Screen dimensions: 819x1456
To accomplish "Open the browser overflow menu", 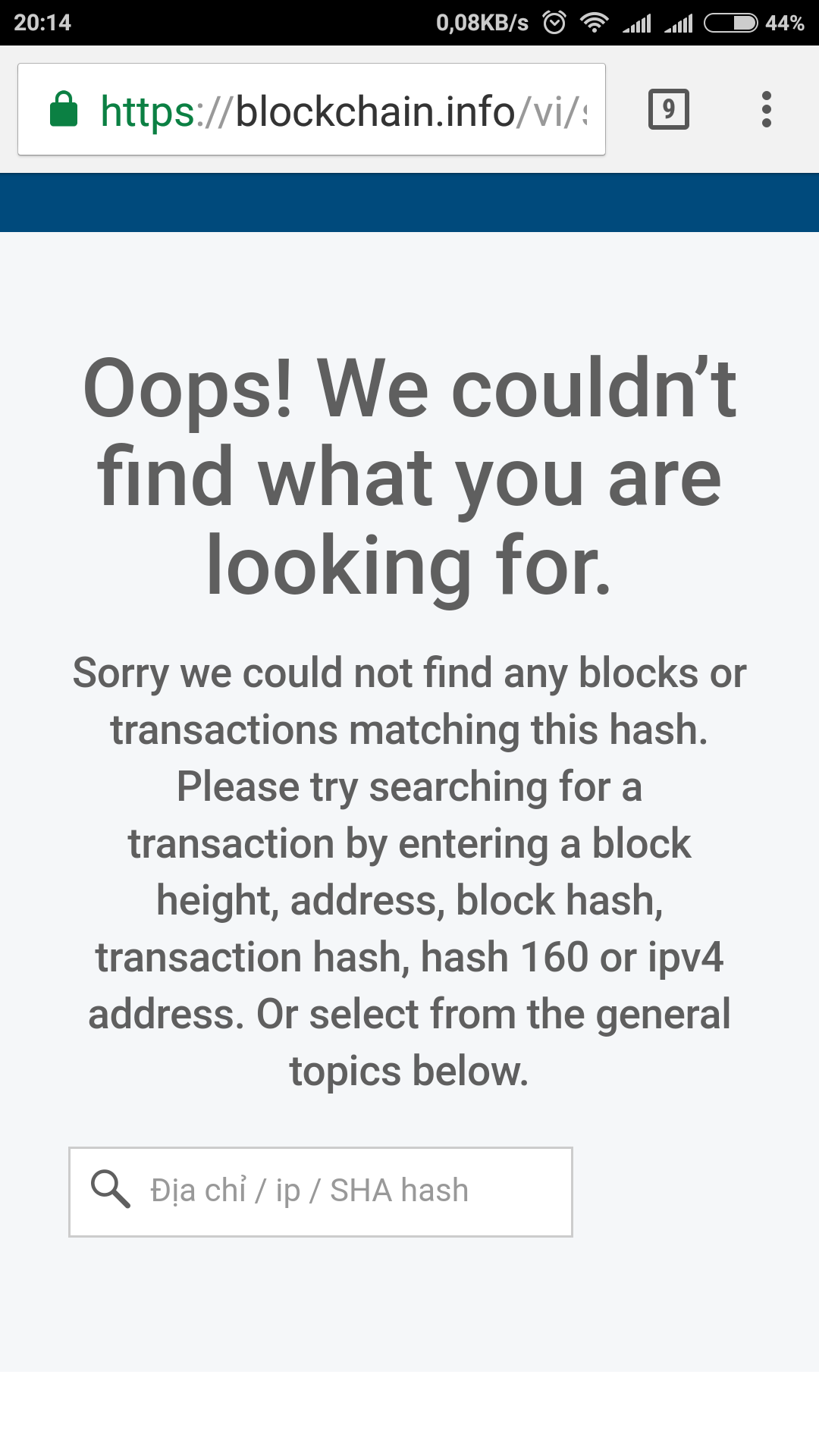I will click(x=766, y=109).
